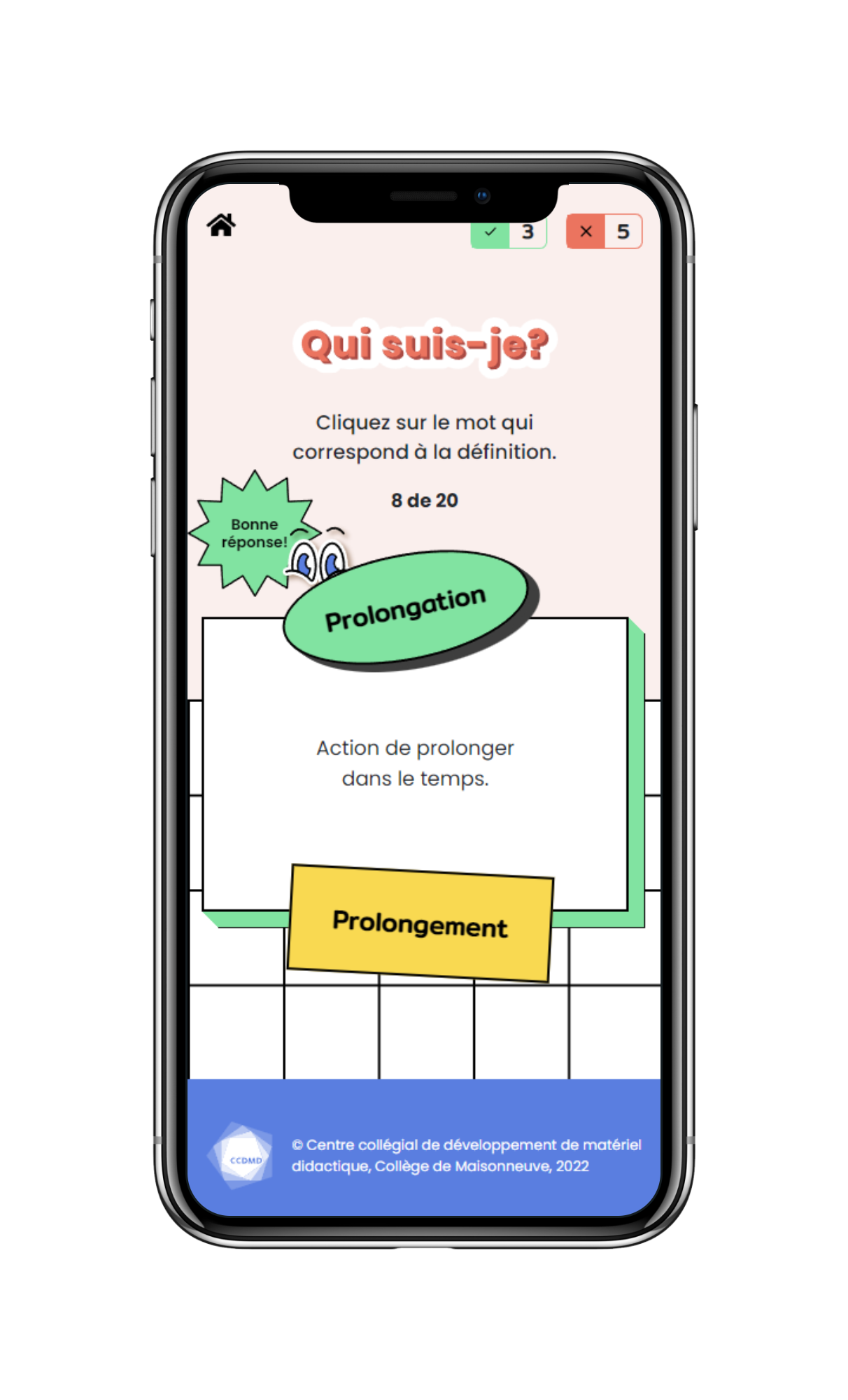Select the word Prolongation
This screenshot has height=1400, width=848.
406,608
